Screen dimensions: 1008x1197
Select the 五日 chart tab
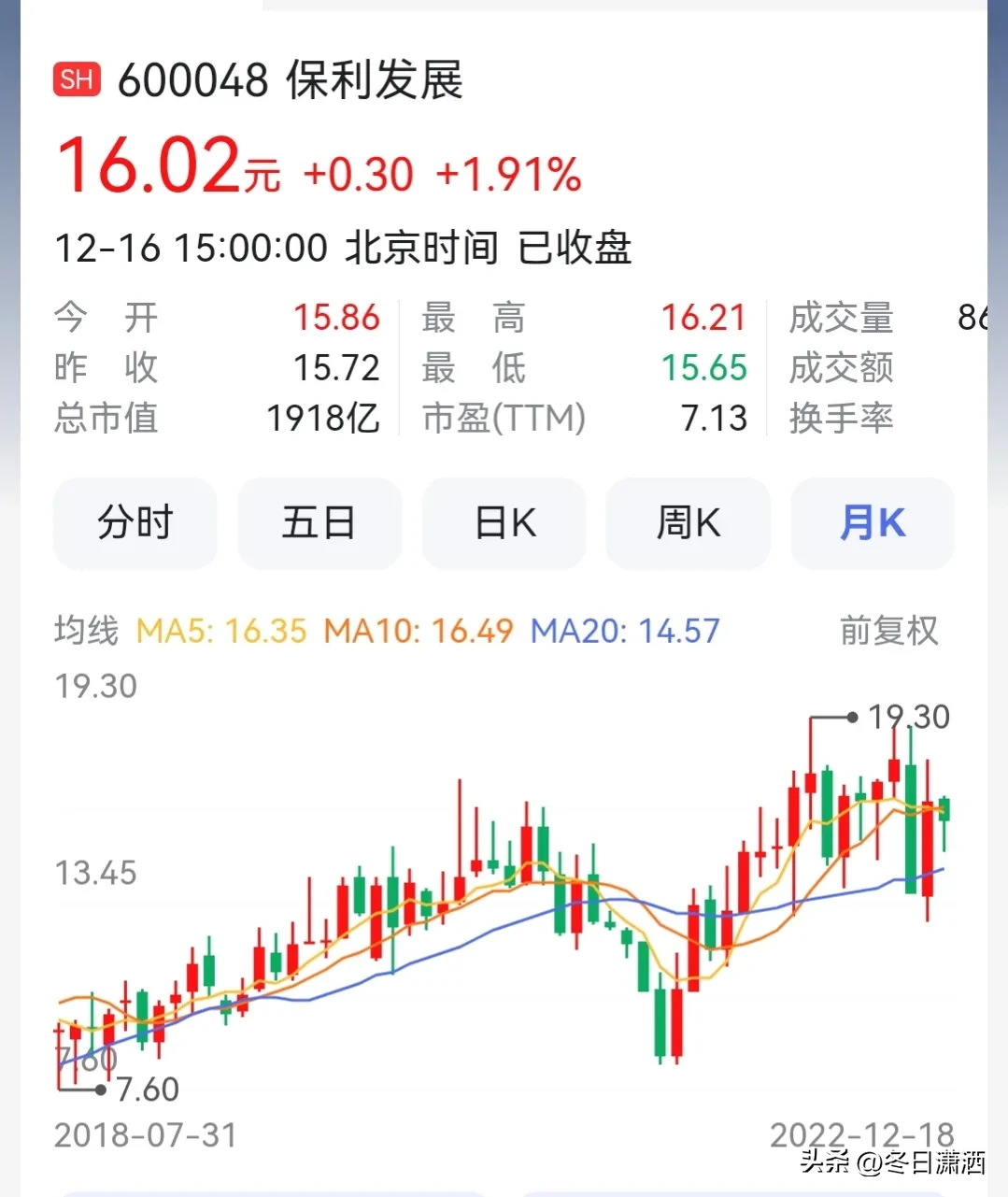(x=319, y=523)
